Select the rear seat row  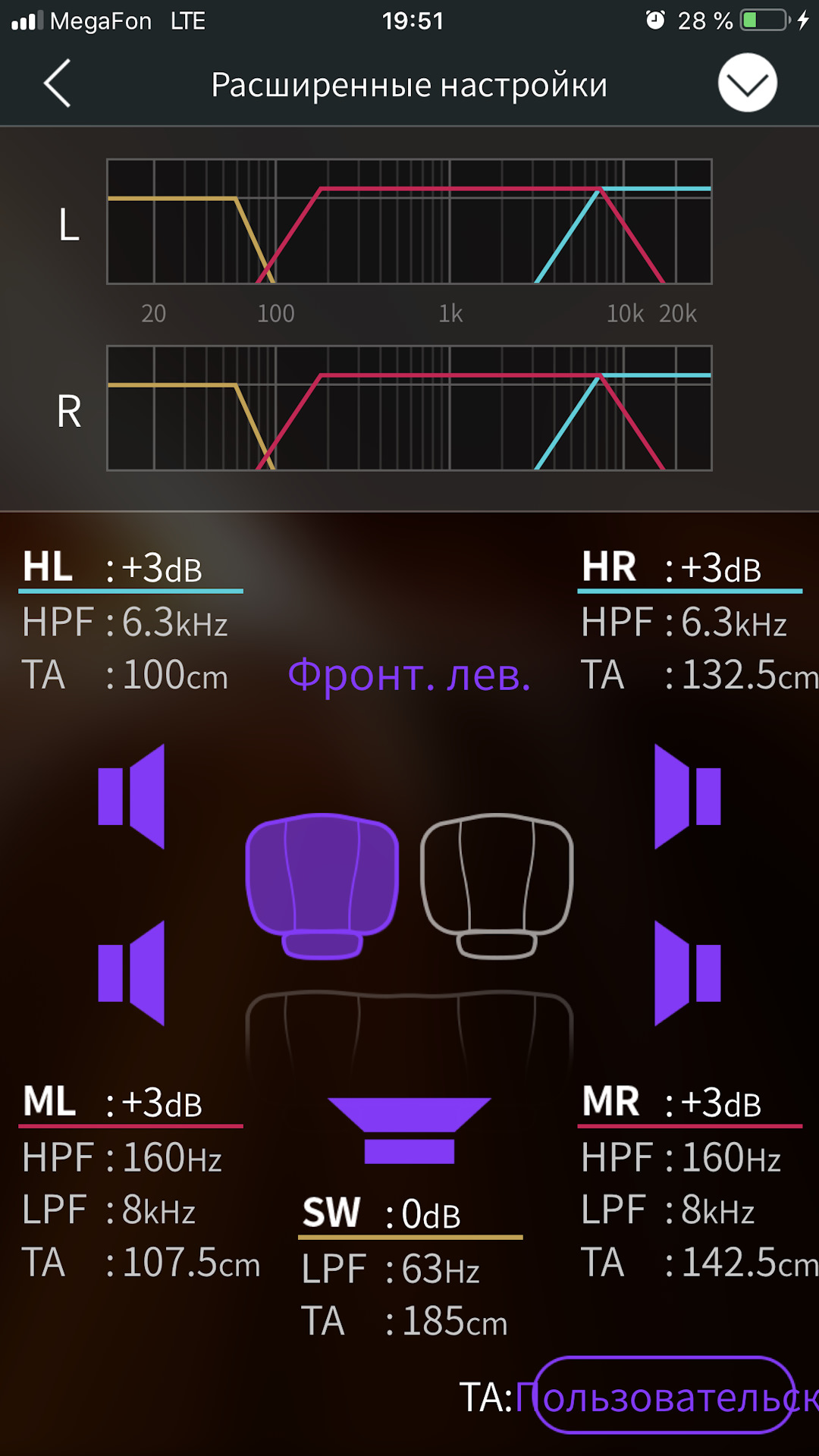pos(409,1028)
